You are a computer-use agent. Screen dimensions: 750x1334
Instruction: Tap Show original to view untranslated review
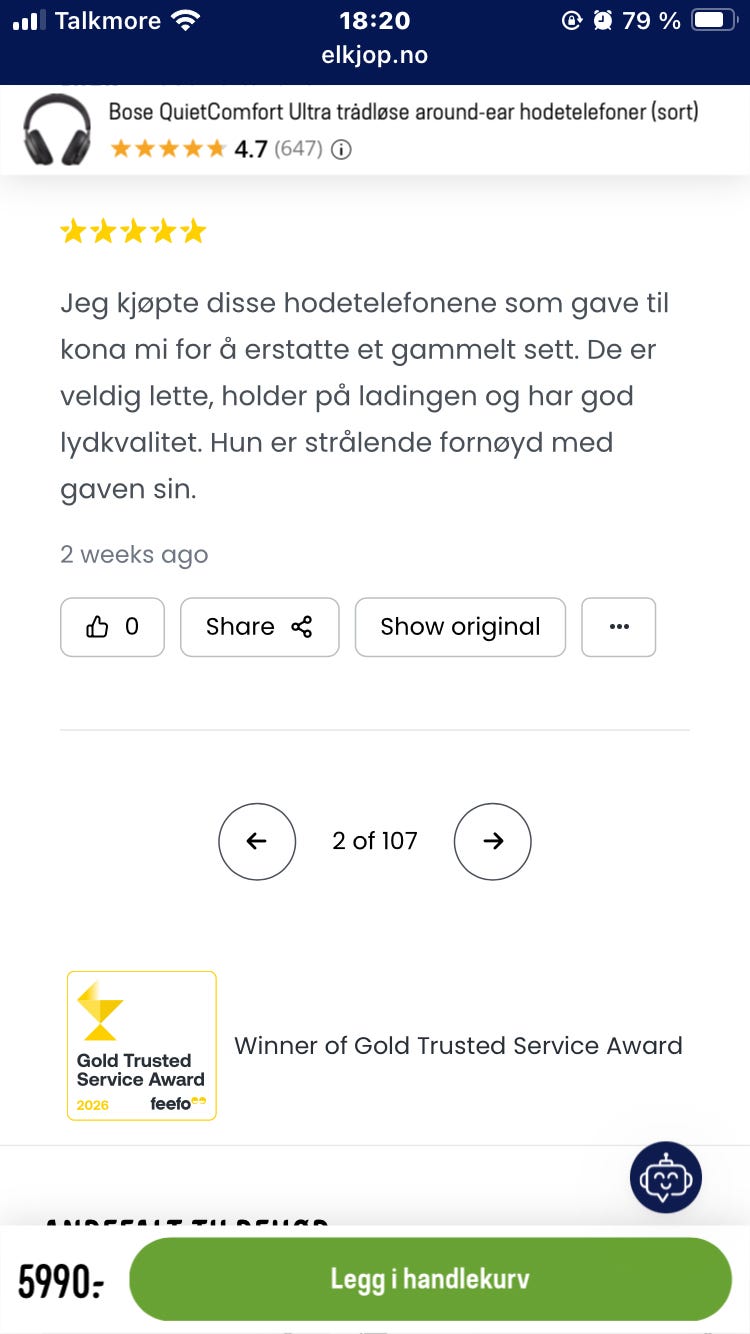point(459,627)
